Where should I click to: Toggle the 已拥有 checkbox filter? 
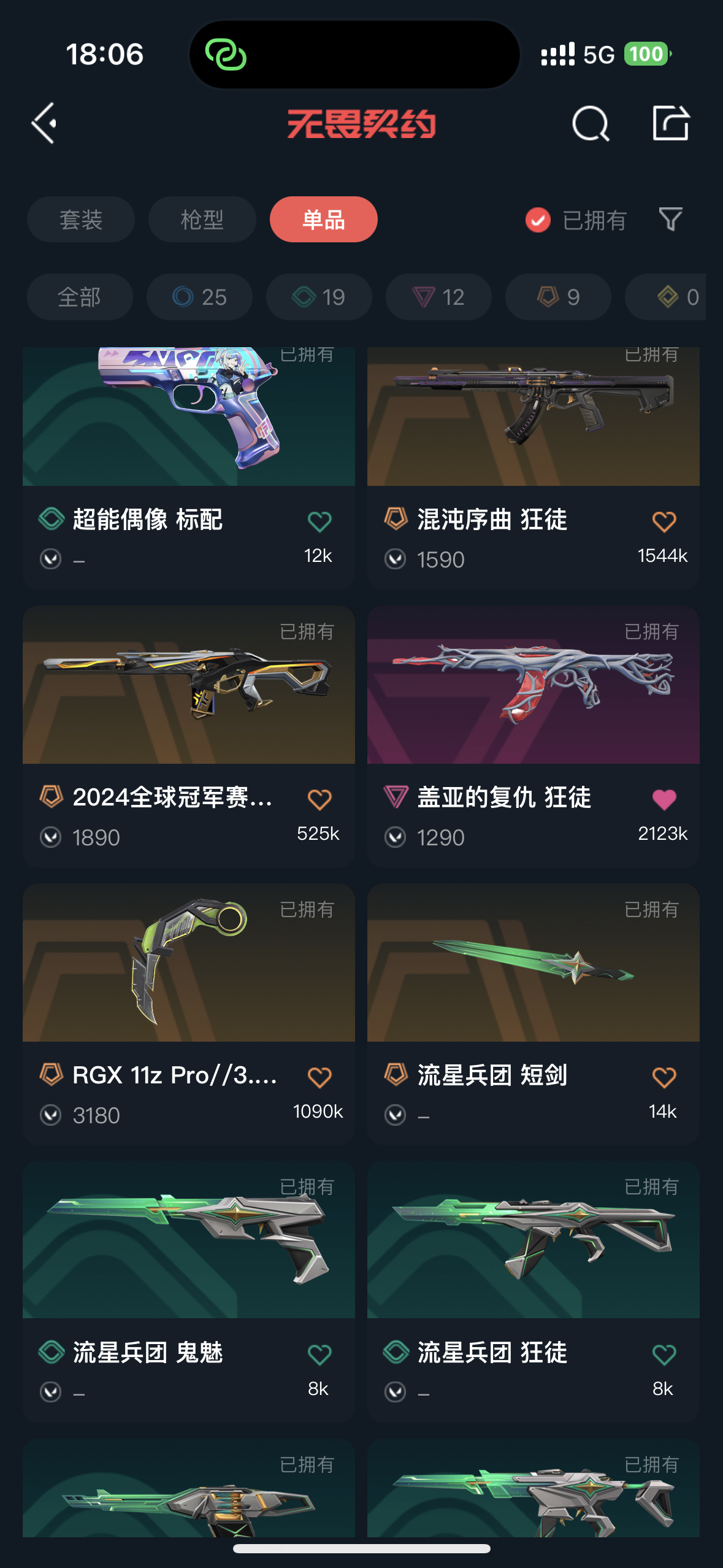pos(538,220)
